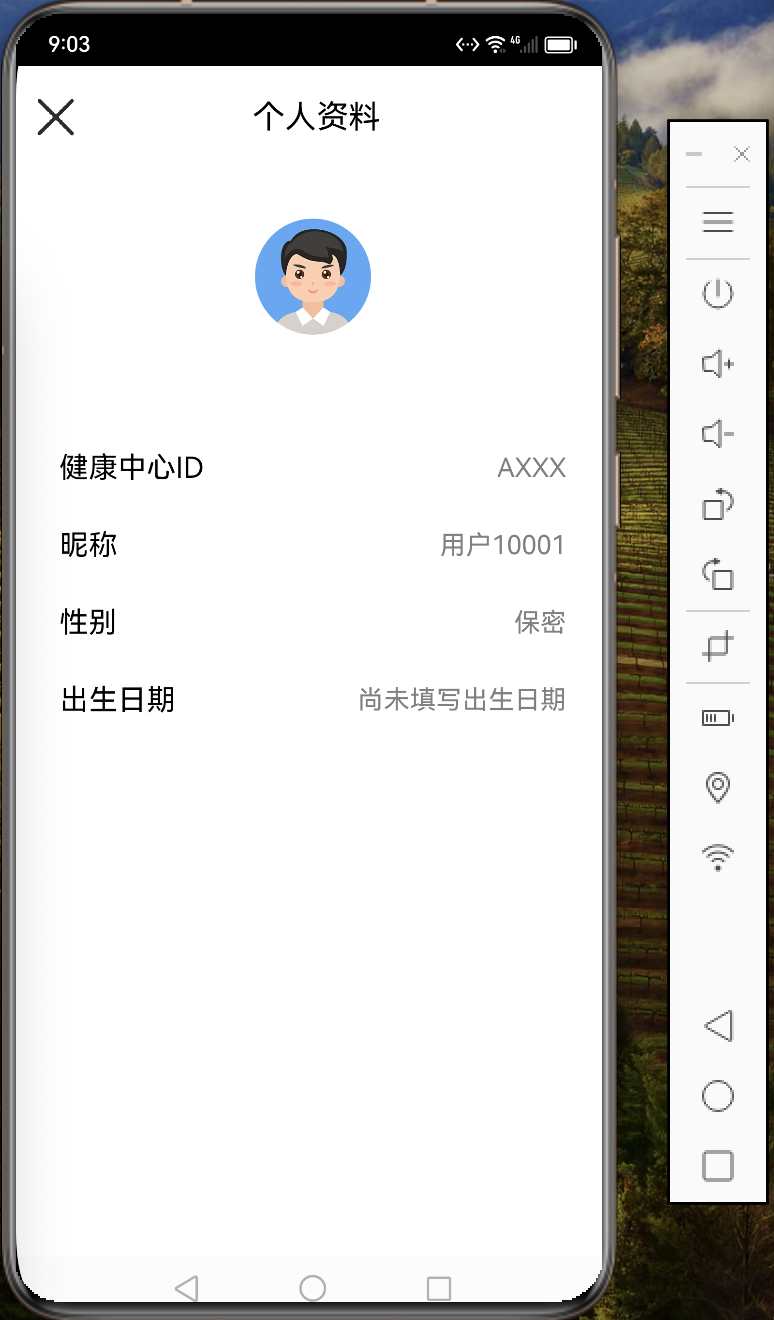Viewport: 774px width, 1320px height.
Task: Open the 健康中心ID row
Action: (313, 467)
